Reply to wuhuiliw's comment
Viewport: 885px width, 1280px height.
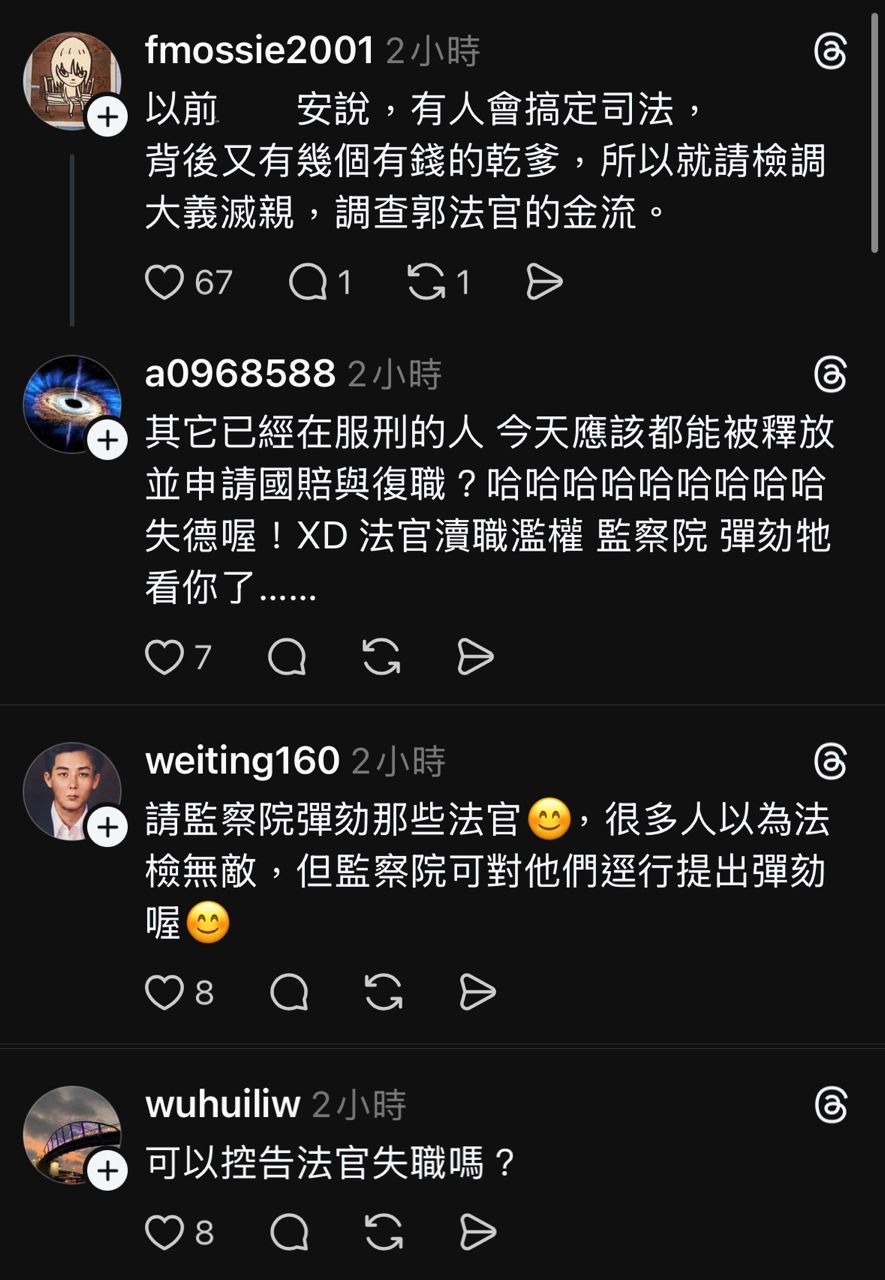[289, 1232]
